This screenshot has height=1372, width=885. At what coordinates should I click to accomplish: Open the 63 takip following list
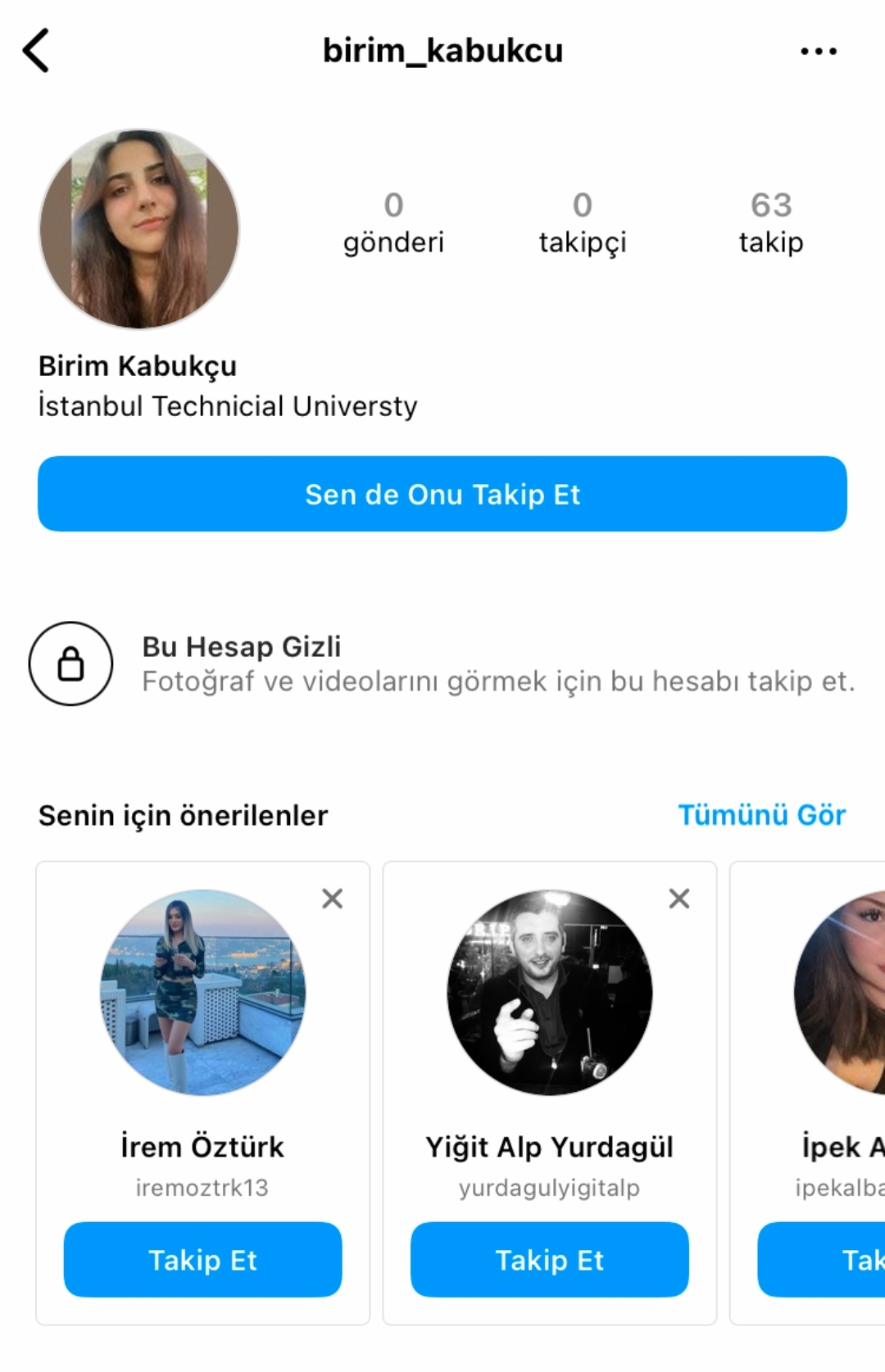(771, 222)
